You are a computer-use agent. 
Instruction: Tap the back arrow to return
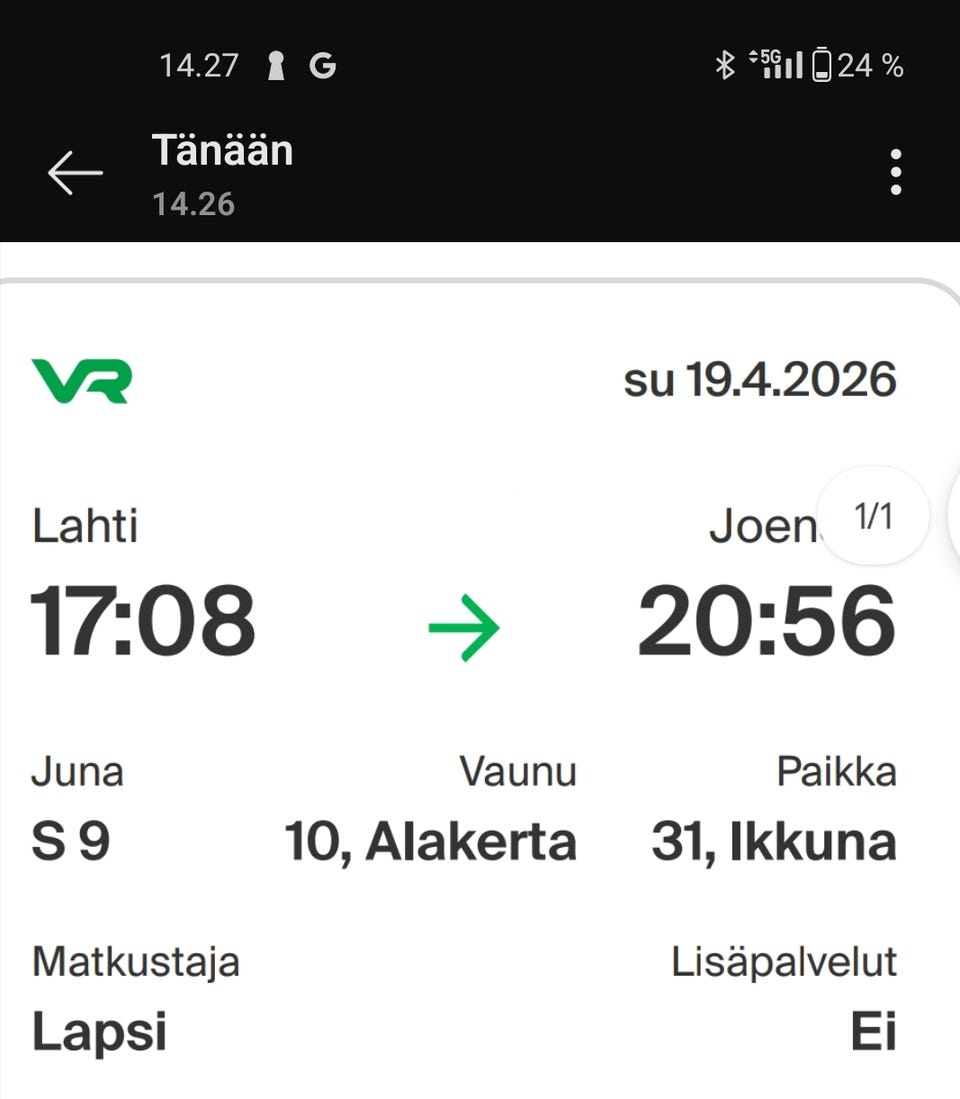coord(74,172)
